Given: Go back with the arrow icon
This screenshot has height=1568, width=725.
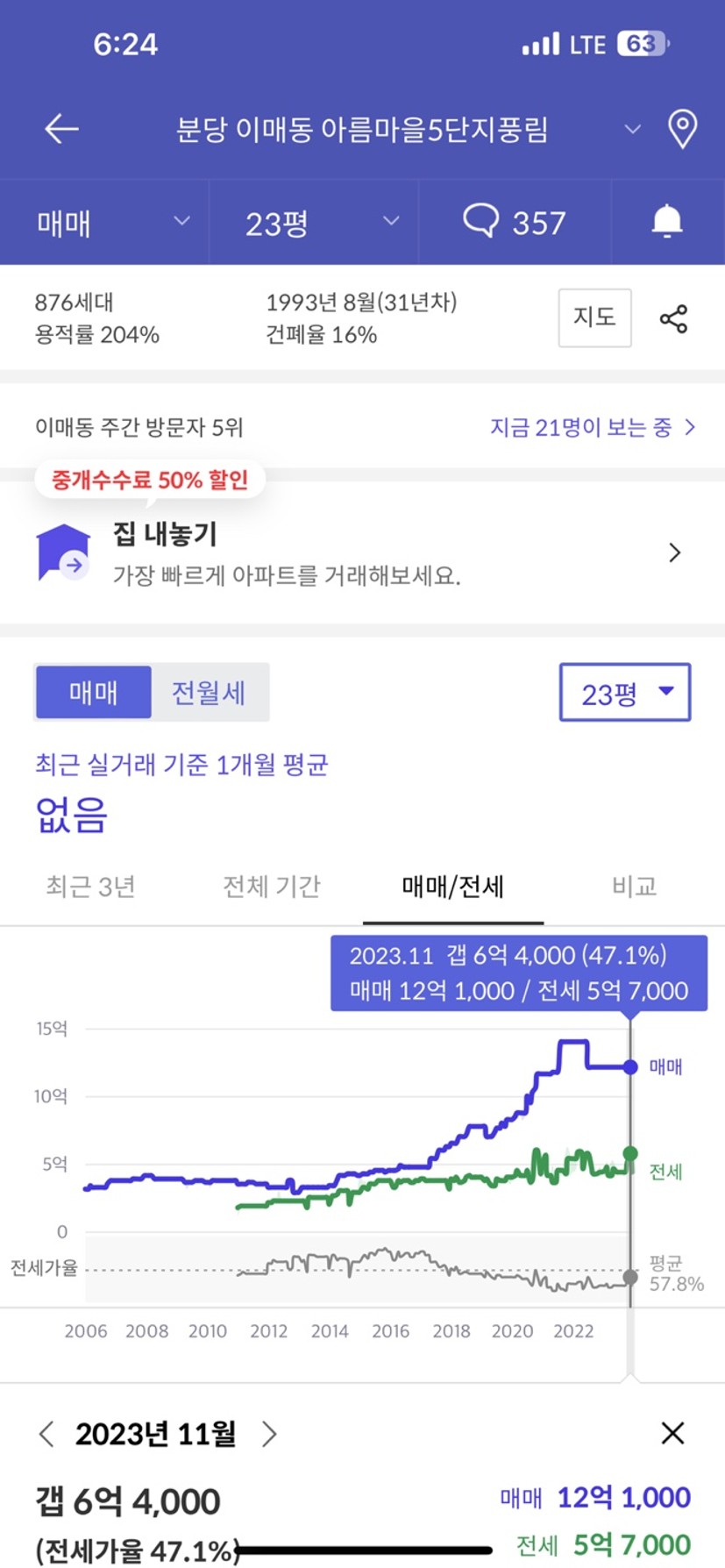Looking at the screenshot, I should [61, 130].
